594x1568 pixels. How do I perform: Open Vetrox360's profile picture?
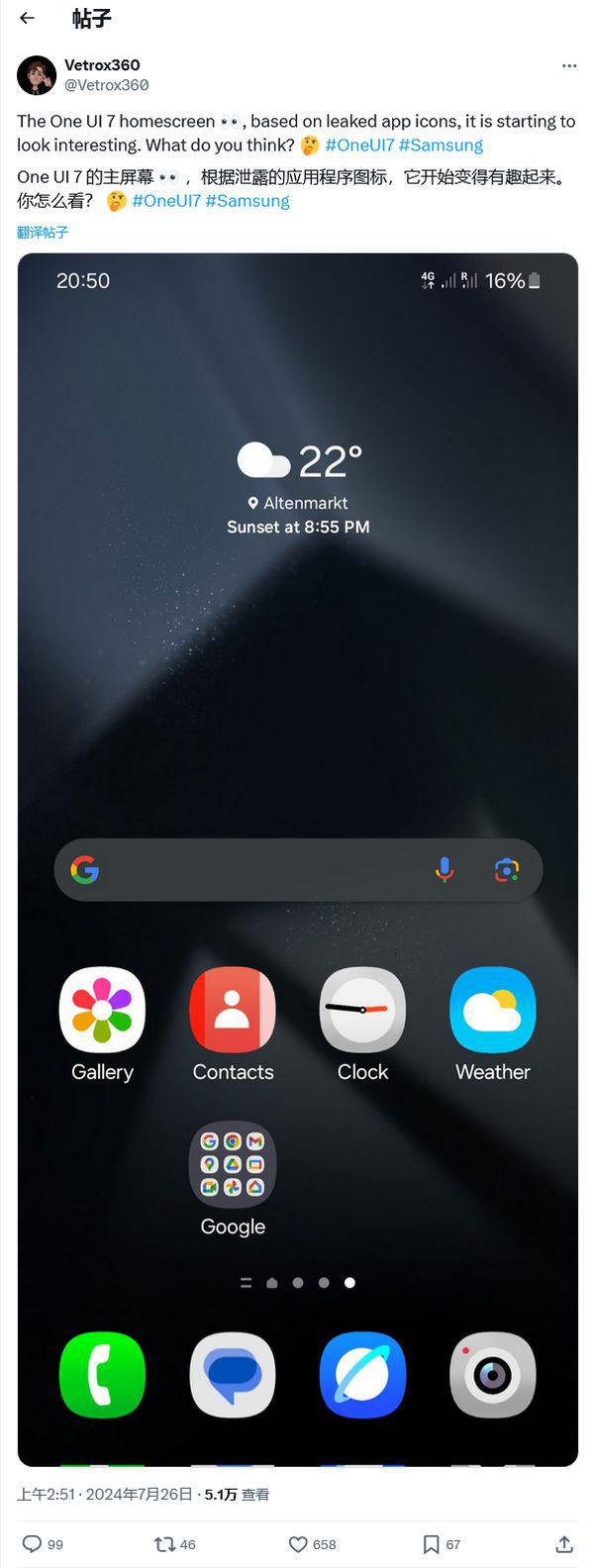click(x=37, y=75)
